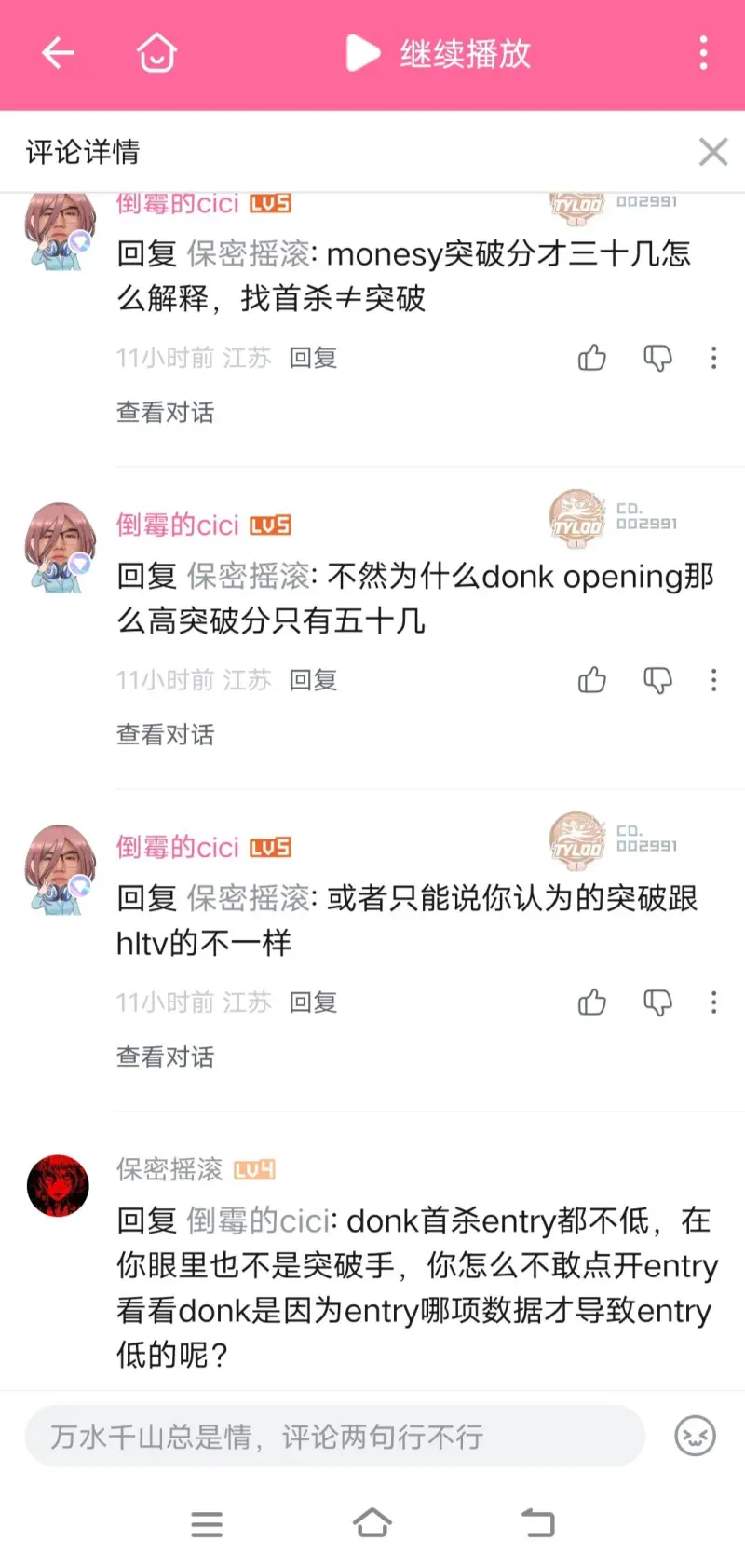Image resolution: width=745 pixels, height=1568 pixels.
Task: View 查看对话 under the monesy comment
Action: tap(165, 412)
